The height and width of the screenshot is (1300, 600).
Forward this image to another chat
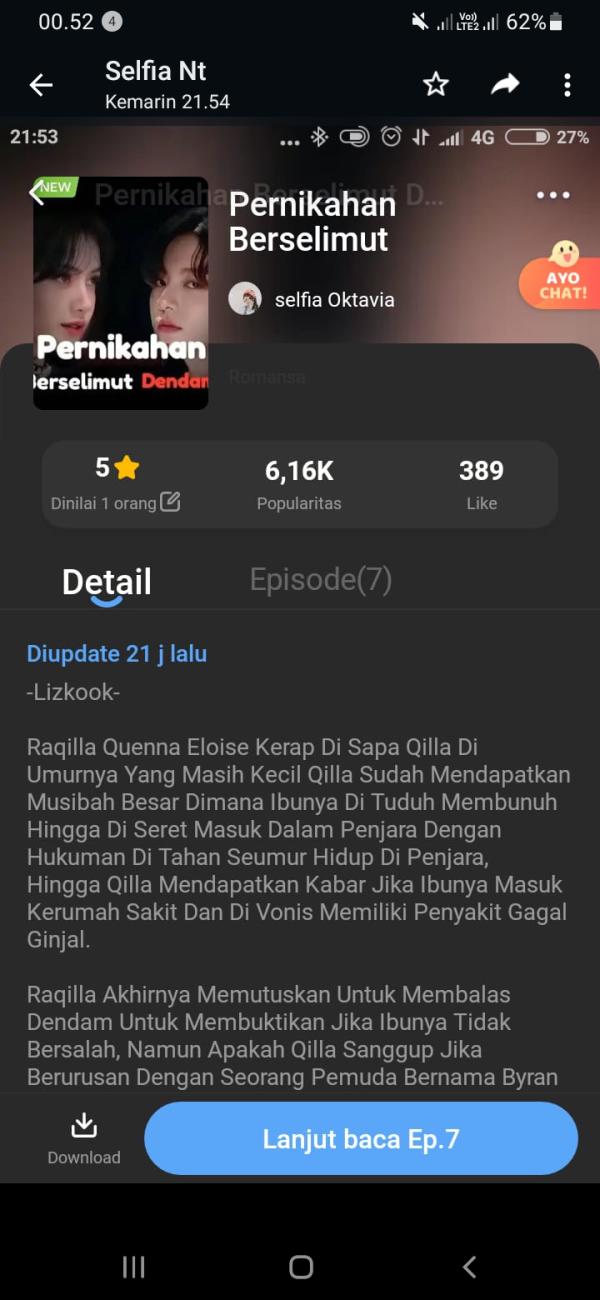(505, 85)
